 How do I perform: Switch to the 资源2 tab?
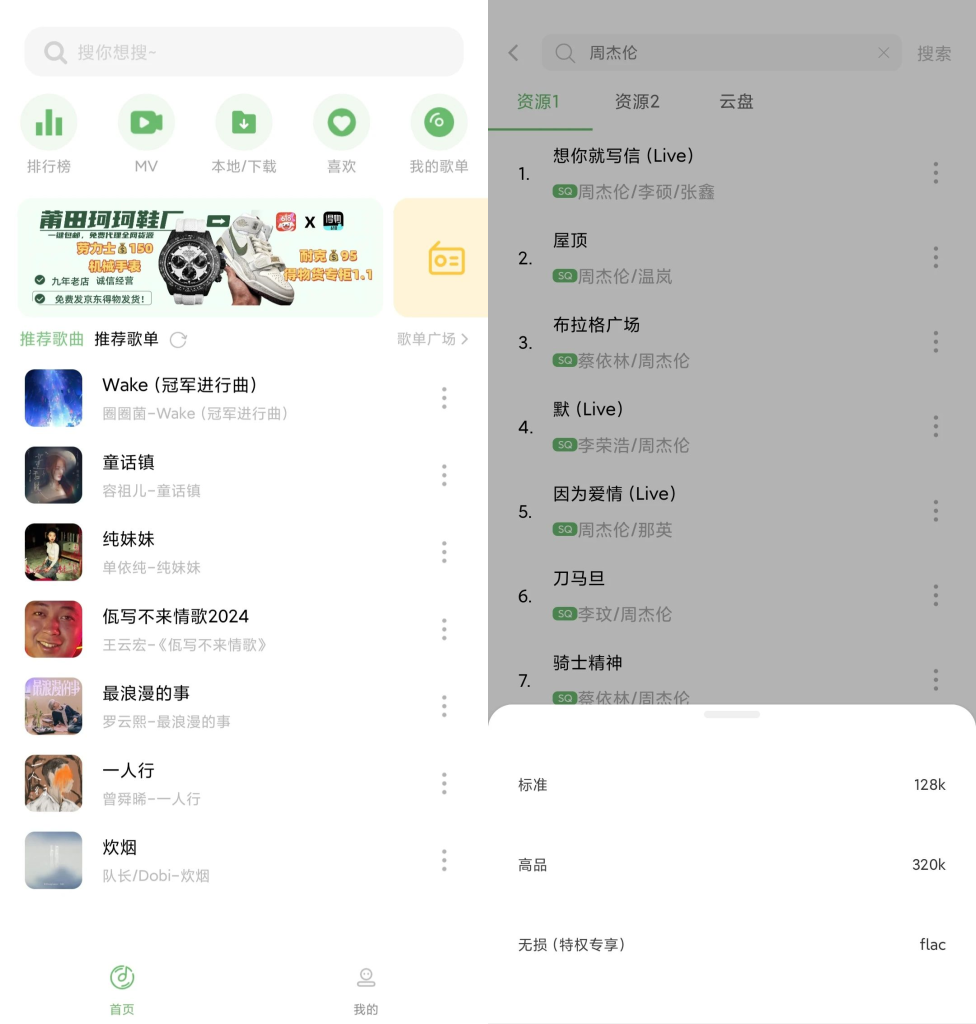tap(637, 102)
